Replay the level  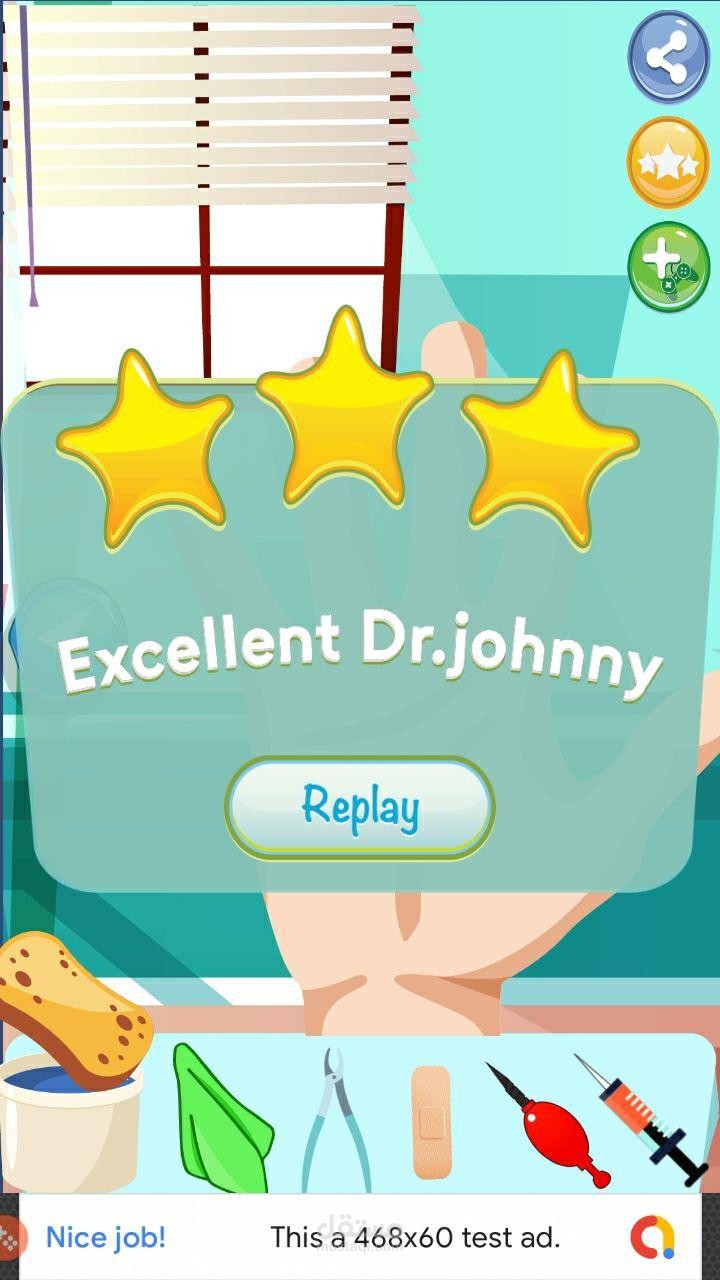pyautogui.click(x=360, y=807)
